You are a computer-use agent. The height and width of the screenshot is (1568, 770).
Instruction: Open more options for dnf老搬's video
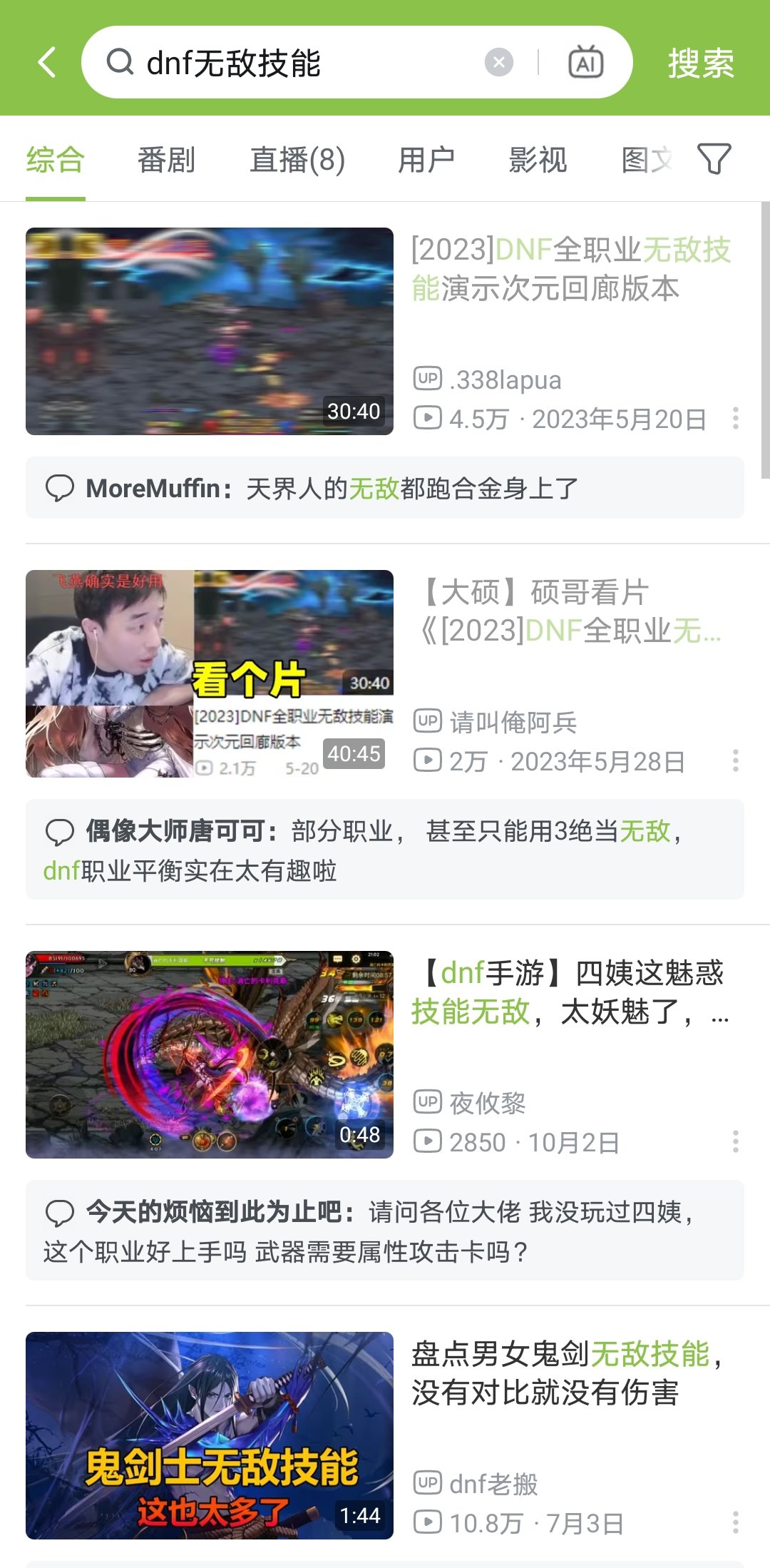735,1522
